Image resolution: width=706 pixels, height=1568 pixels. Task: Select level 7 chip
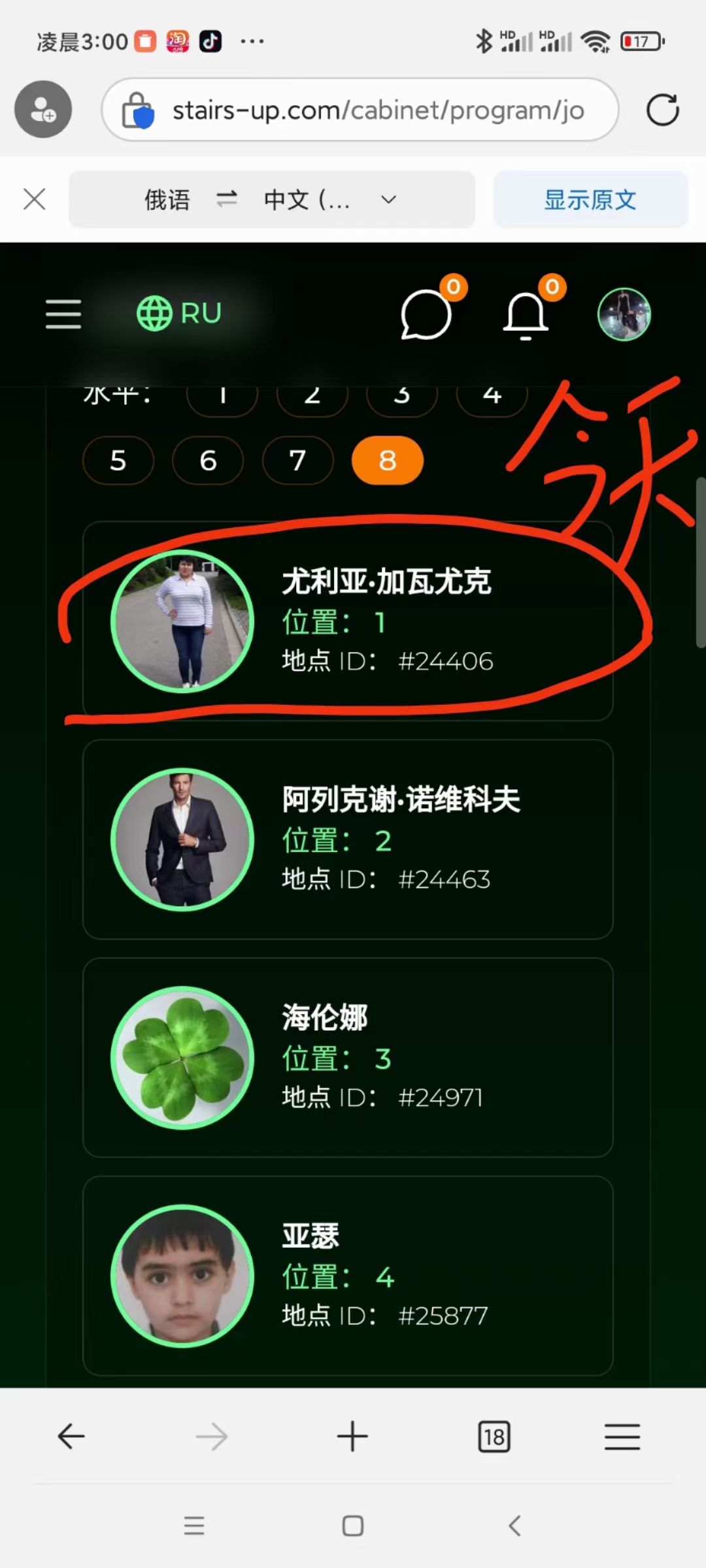[297, 461]
